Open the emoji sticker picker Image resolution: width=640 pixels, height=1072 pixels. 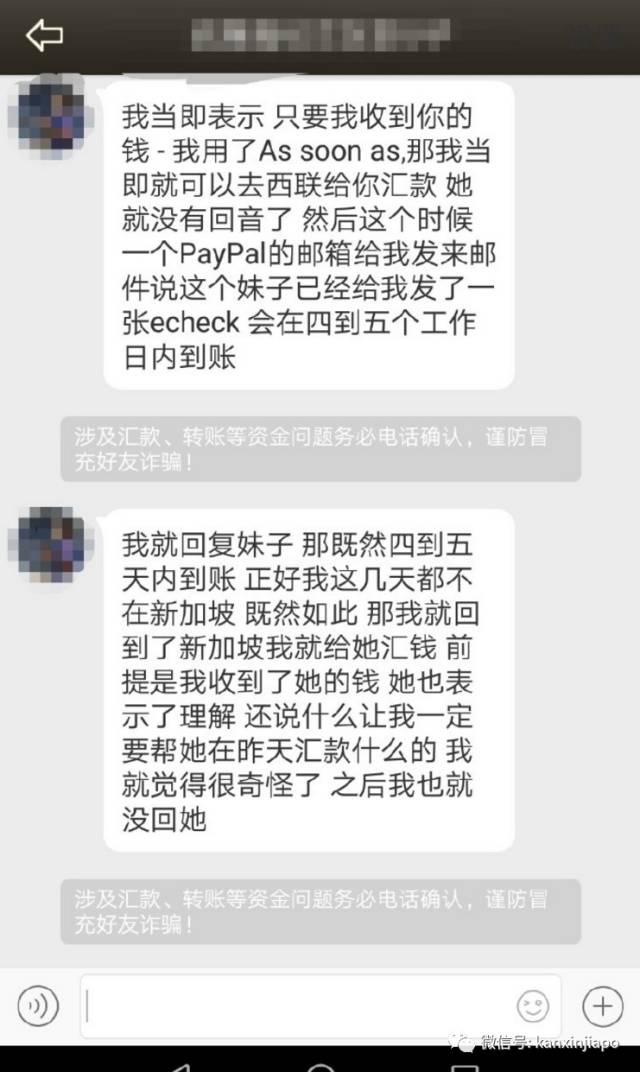tap(532, 1005)
